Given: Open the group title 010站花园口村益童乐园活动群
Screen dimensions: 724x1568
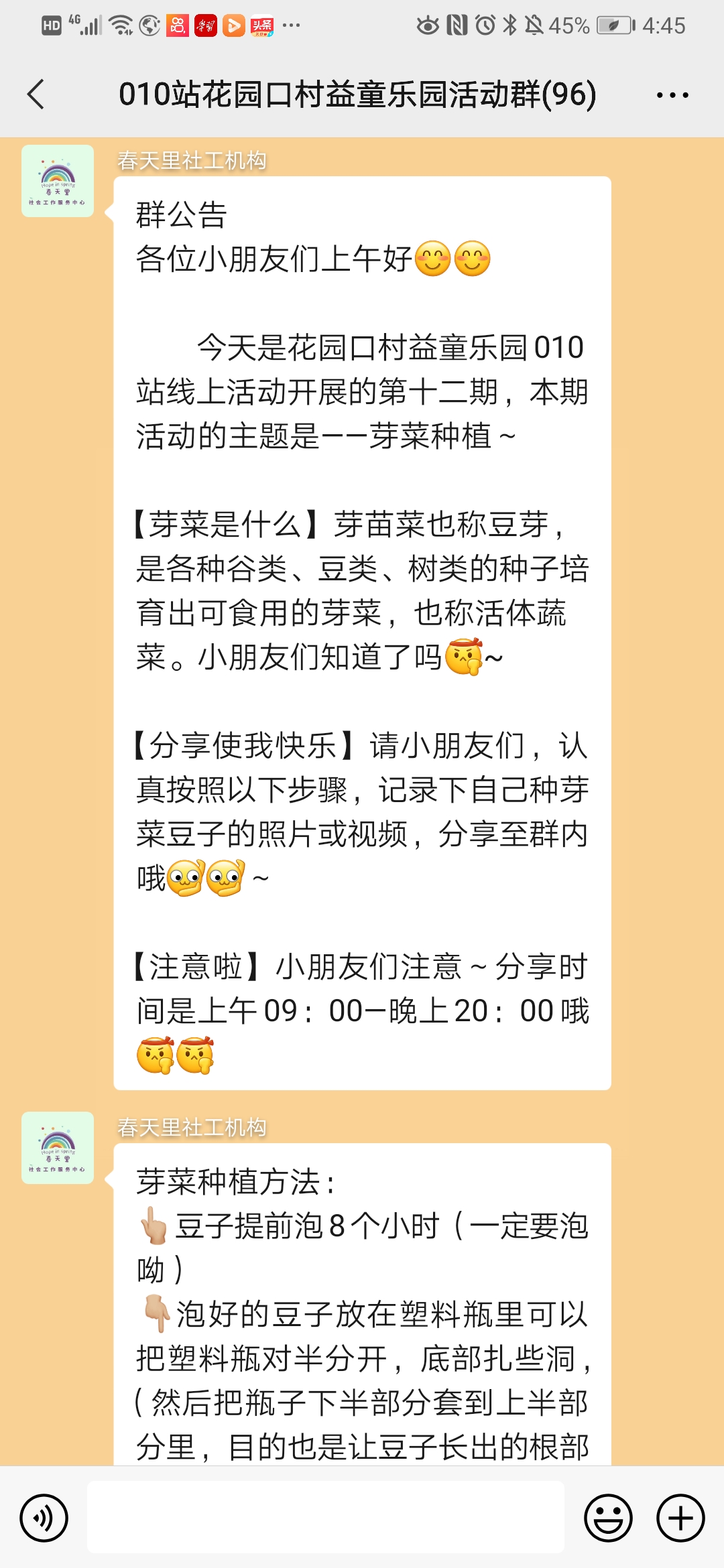Looking at the screenshot, I should pyautogui.click(x=357, y=95).
